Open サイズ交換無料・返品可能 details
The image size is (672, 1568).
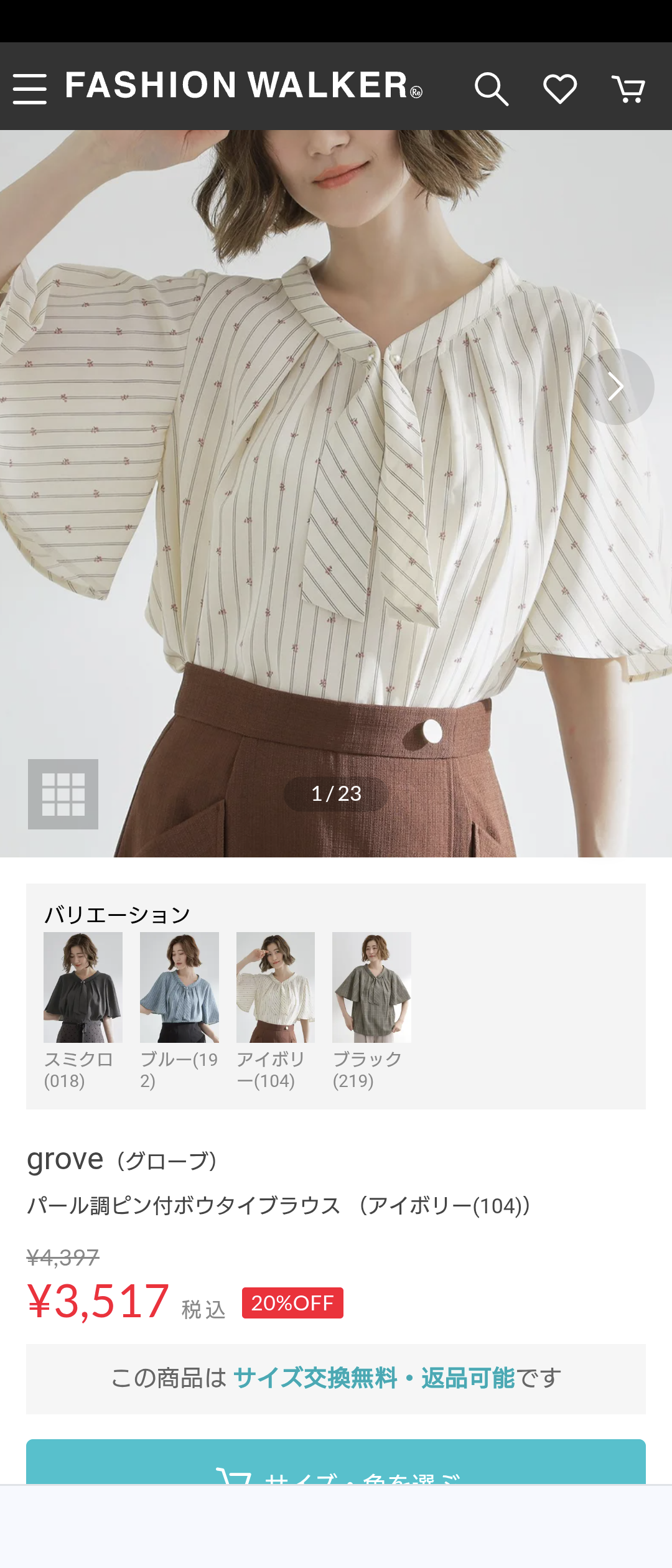373,1378
